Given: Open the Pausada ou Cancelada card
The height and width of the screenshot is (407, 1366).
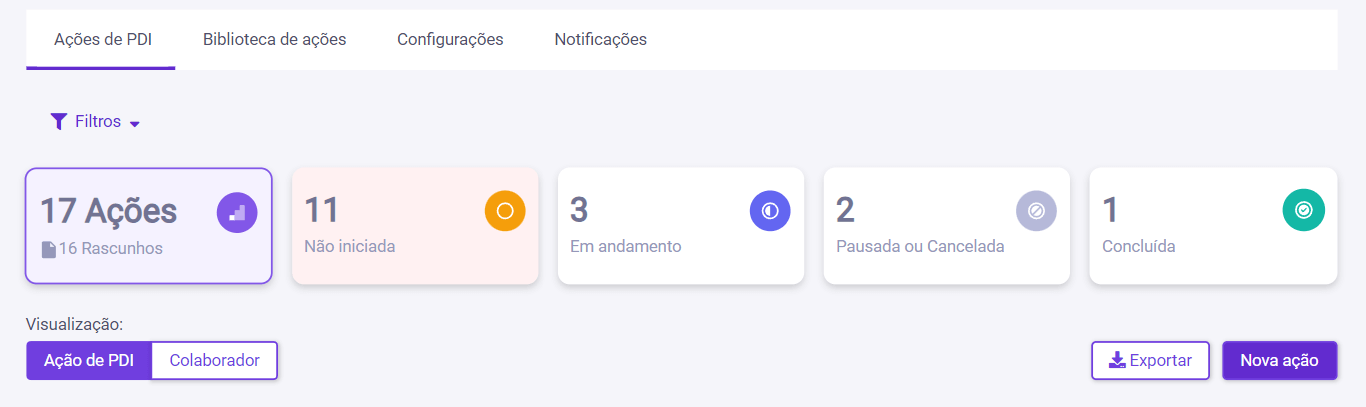Looking at the screenshot, I should tap(946, 226).
